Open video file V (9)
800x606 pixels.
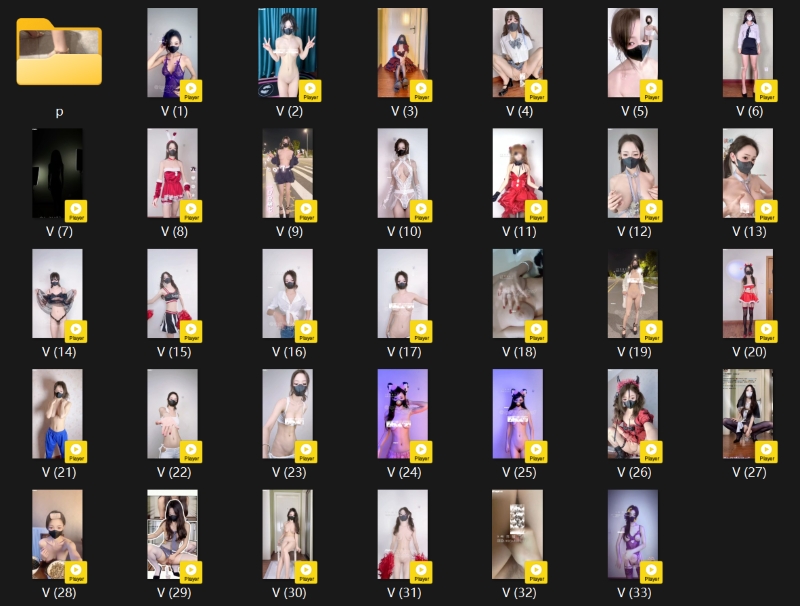(x=288, y=173)
